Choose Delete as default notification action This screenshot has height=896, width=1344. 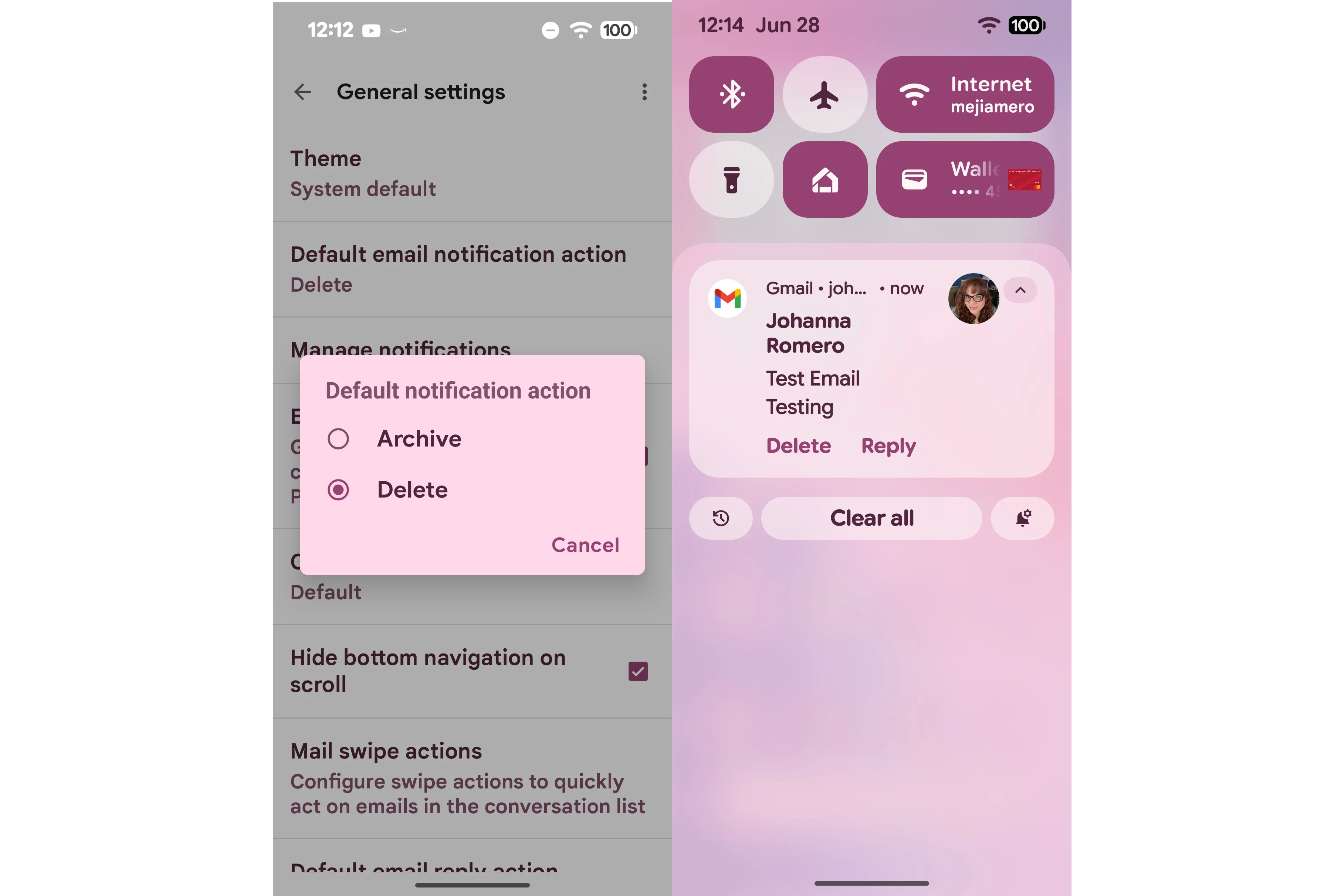(x=338, y=490)
